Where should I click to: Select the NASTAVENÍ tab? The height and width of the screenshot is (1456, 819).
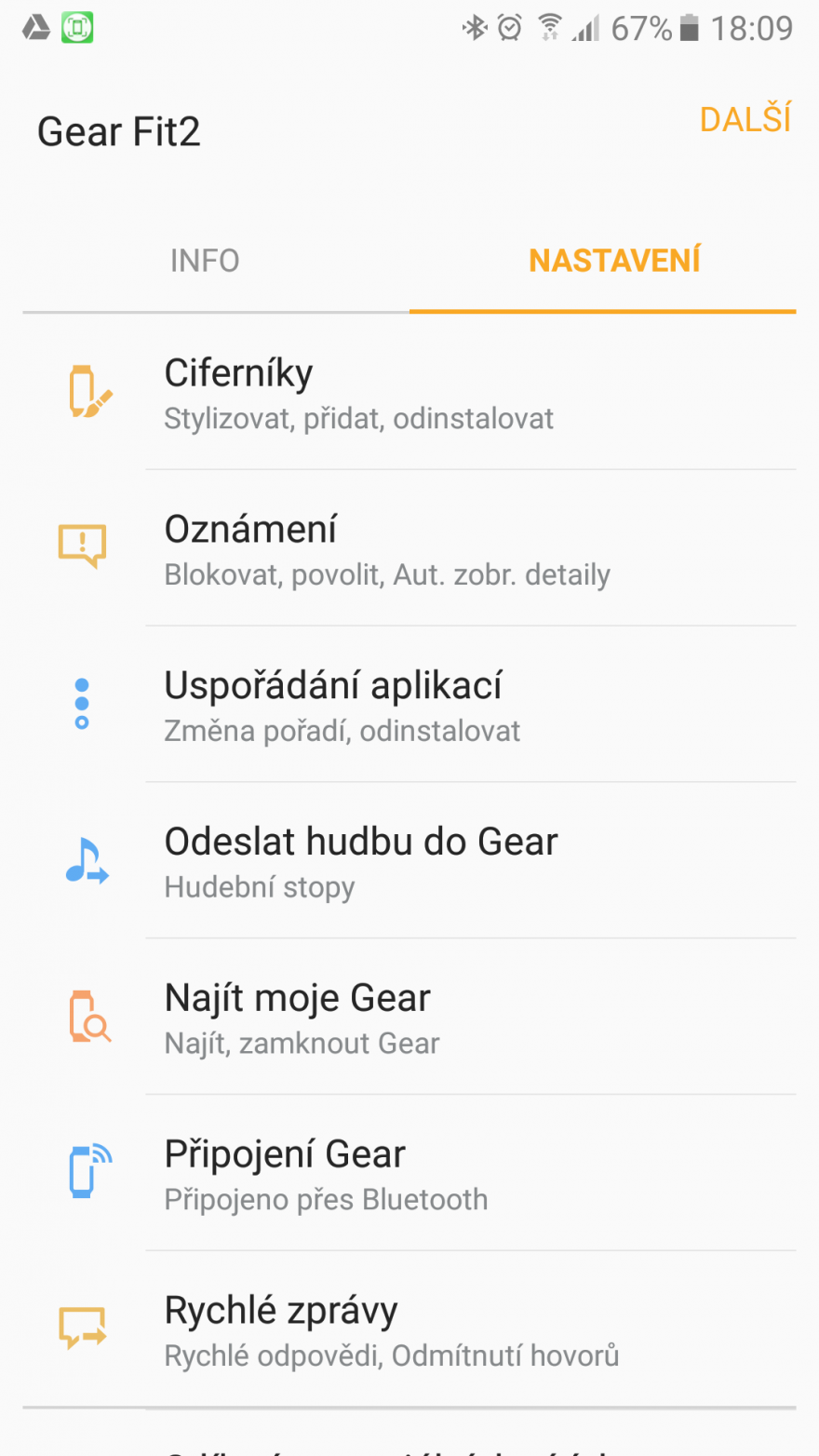[614, 261]
